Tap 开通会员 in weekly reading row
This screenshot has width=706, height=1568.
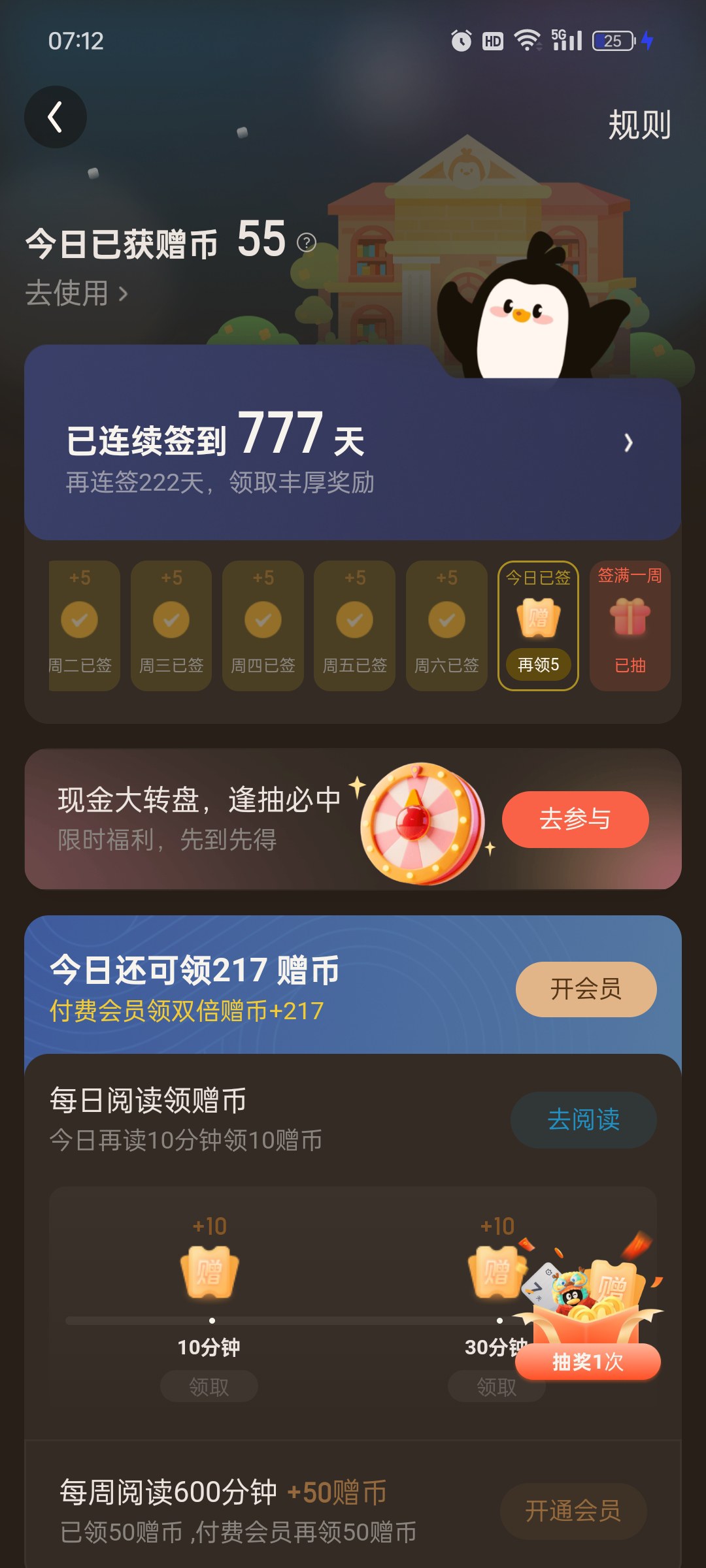[573, 1511]
